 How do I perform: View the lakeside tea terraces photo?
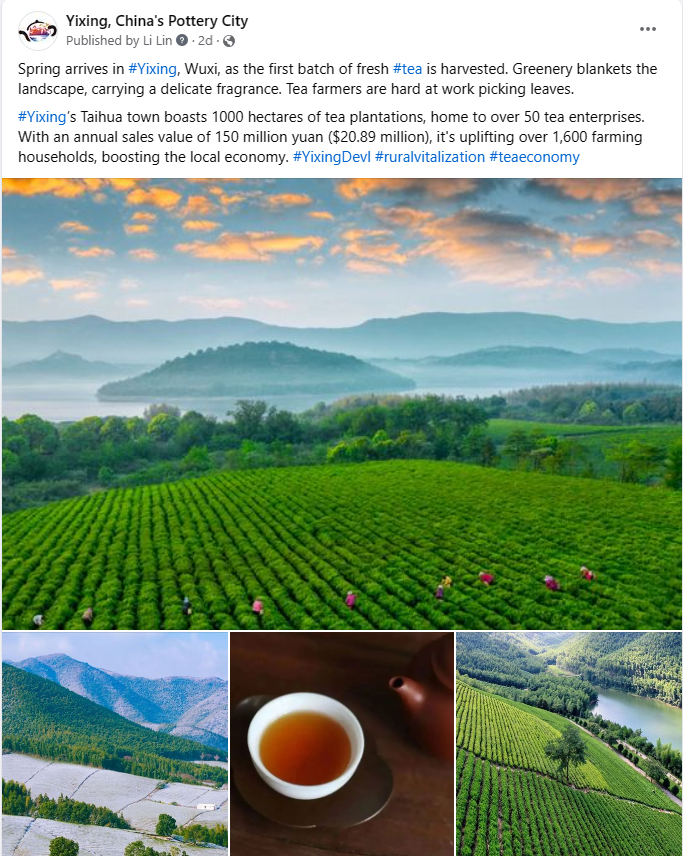coord(568,743)
